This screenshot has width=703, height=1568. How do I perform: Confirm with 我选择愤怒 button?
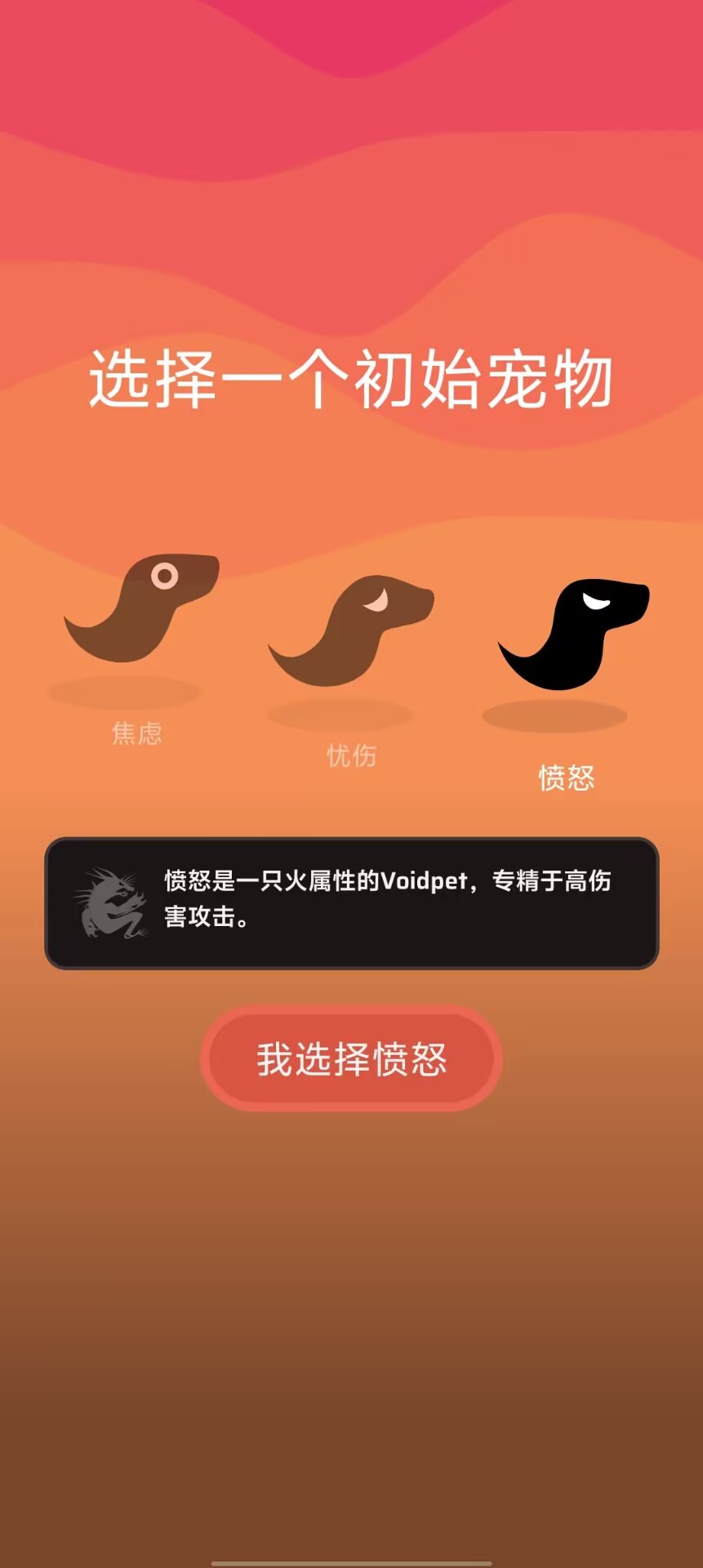coord(351,1058)
